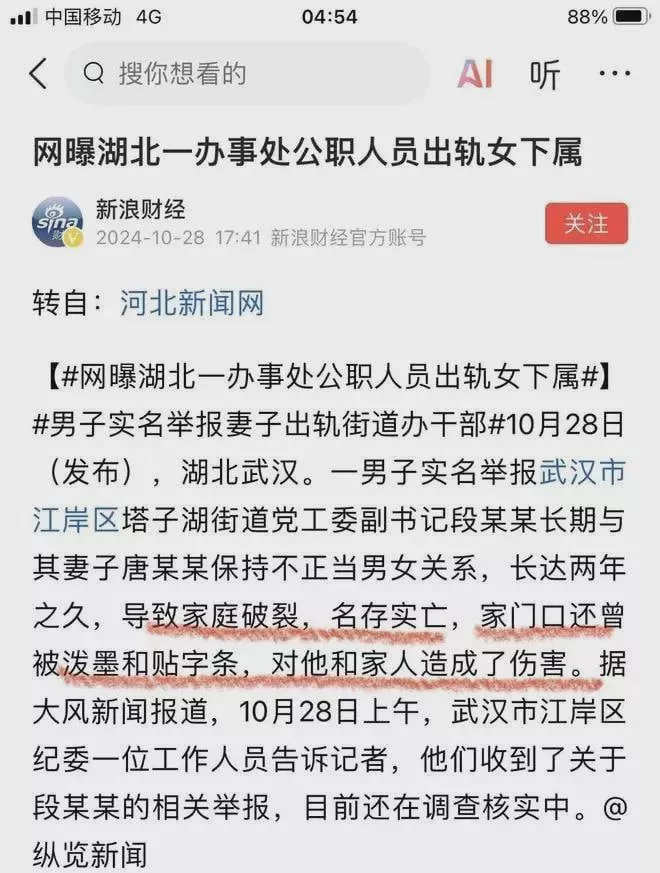Viewport: 660px width, 873px height.
Task: Open the AI assistant
Action: [475, 74]
